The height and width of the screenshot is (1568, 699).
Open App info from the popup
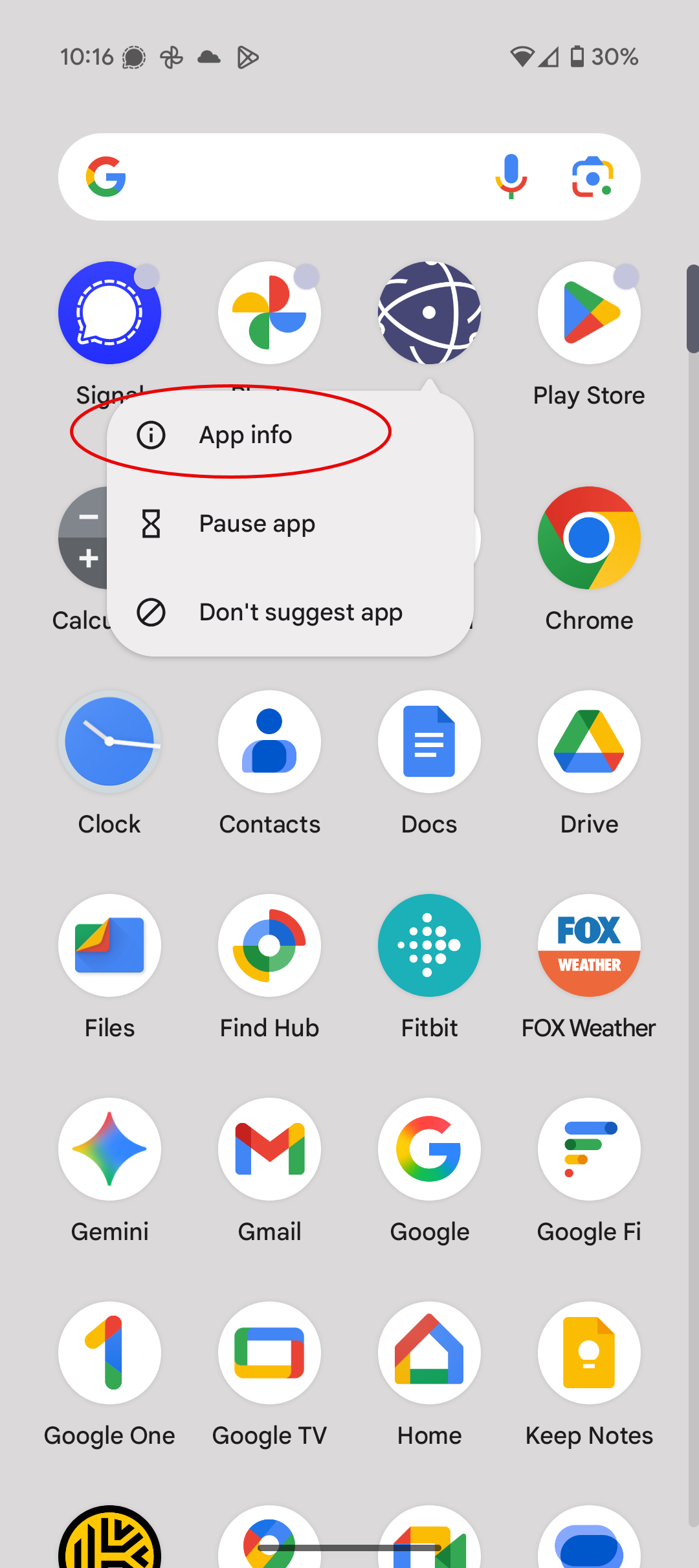pyautogui.click(x=246, y=435)
